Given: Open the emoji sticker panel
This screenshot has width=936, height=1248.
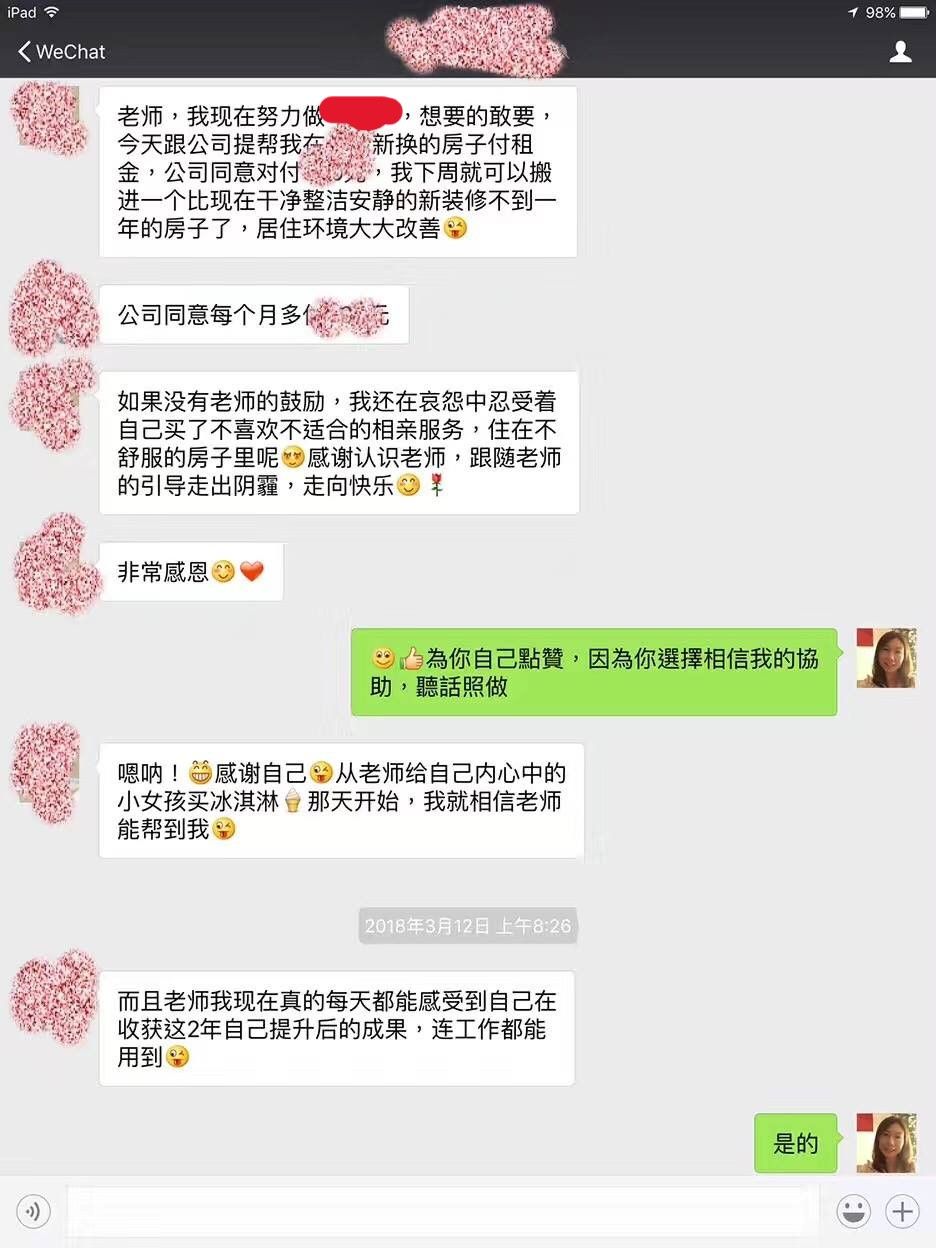Looking at the screenshot, I should [x=853, y=1212].
